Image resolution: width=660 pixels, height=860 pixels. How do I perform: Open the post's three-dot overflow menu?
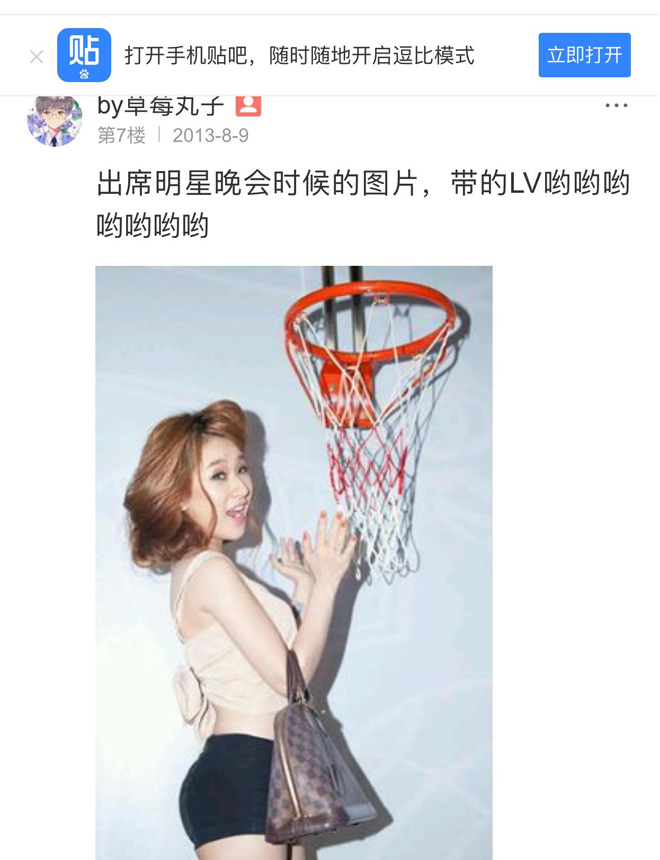click(616, 106)
